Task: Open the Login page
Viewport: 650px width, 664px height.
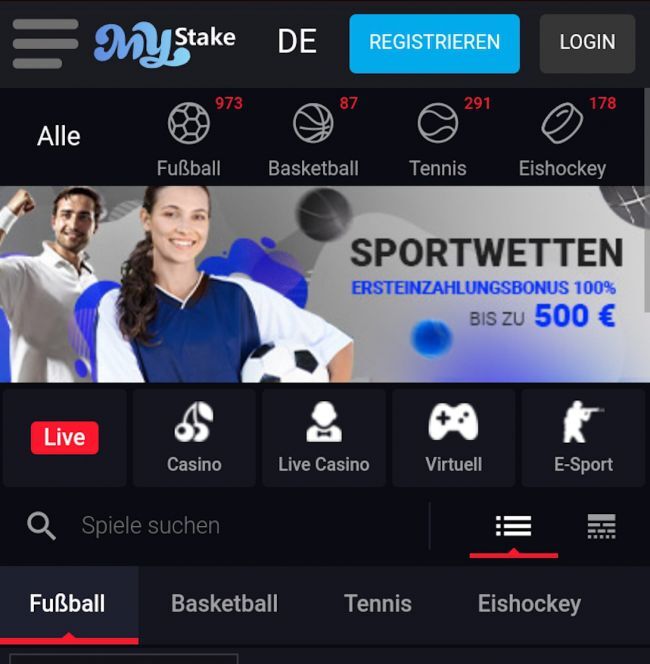Action: (x=587, y=43)
